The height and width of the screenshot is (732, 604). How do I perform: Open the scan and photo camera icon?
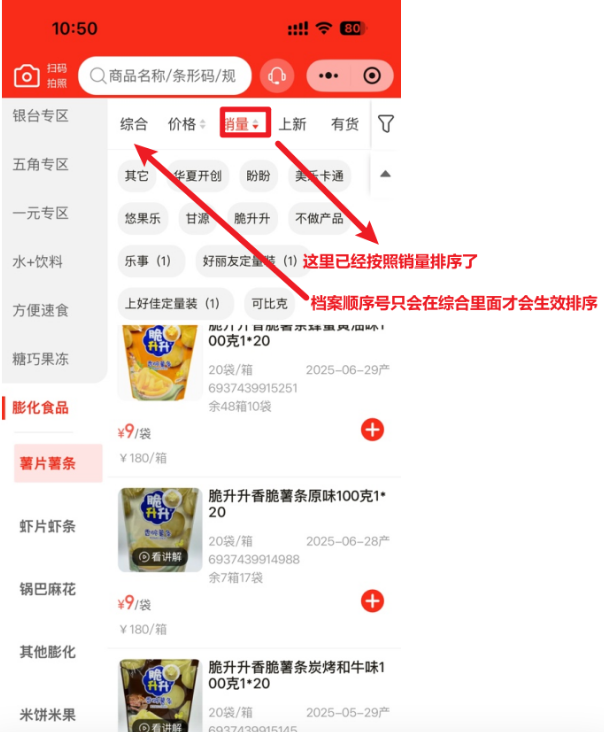tap(27, 75)
